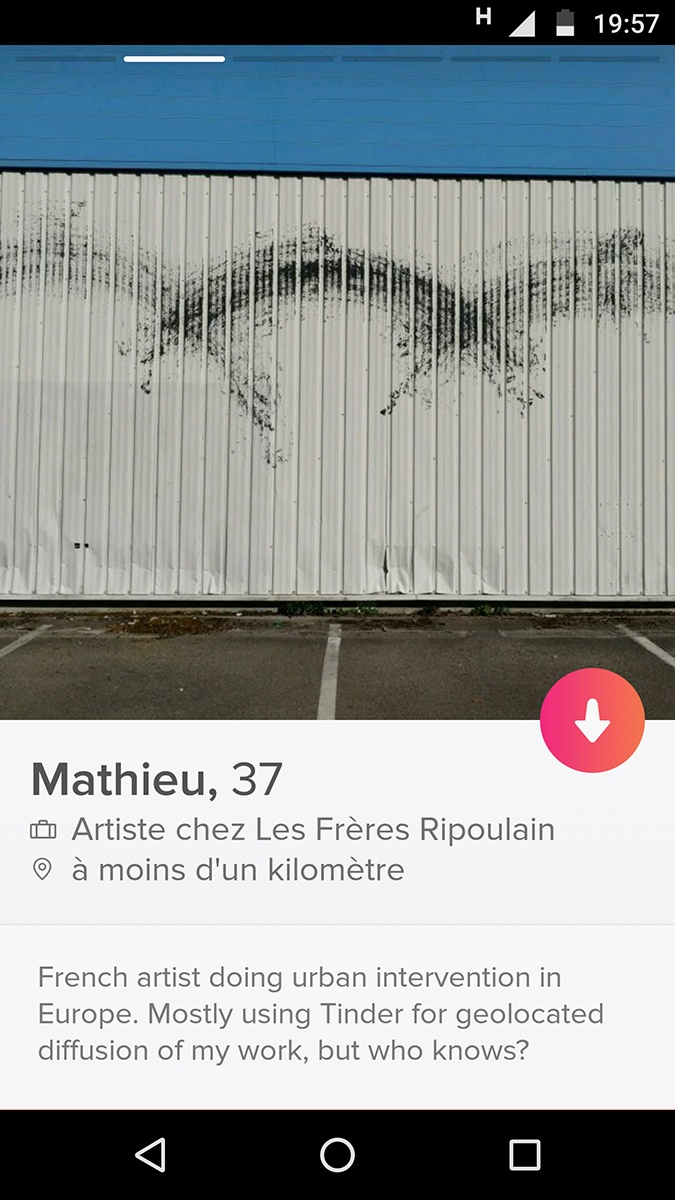Go back with the system back button
The width and height of the screenshot is (675, 1200).
point(150,1155)
